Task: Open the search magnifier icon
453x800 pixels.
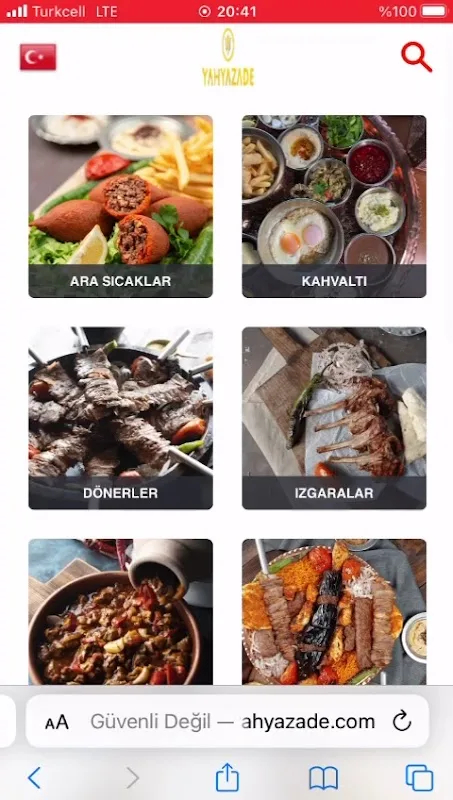Action: click(x=416, y=57)
